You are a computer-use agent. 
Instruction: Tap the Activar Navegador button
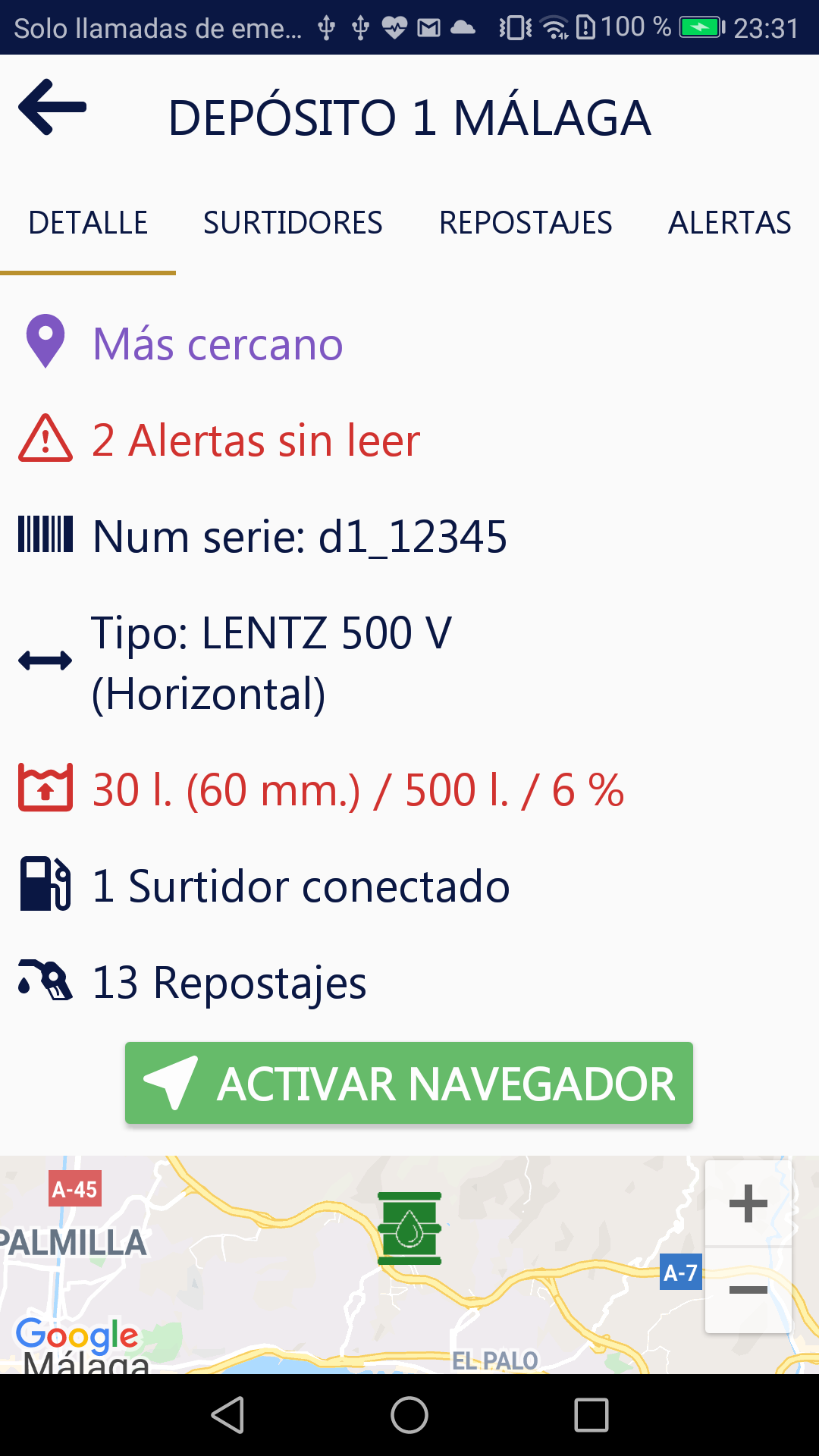pos(409,1083)
